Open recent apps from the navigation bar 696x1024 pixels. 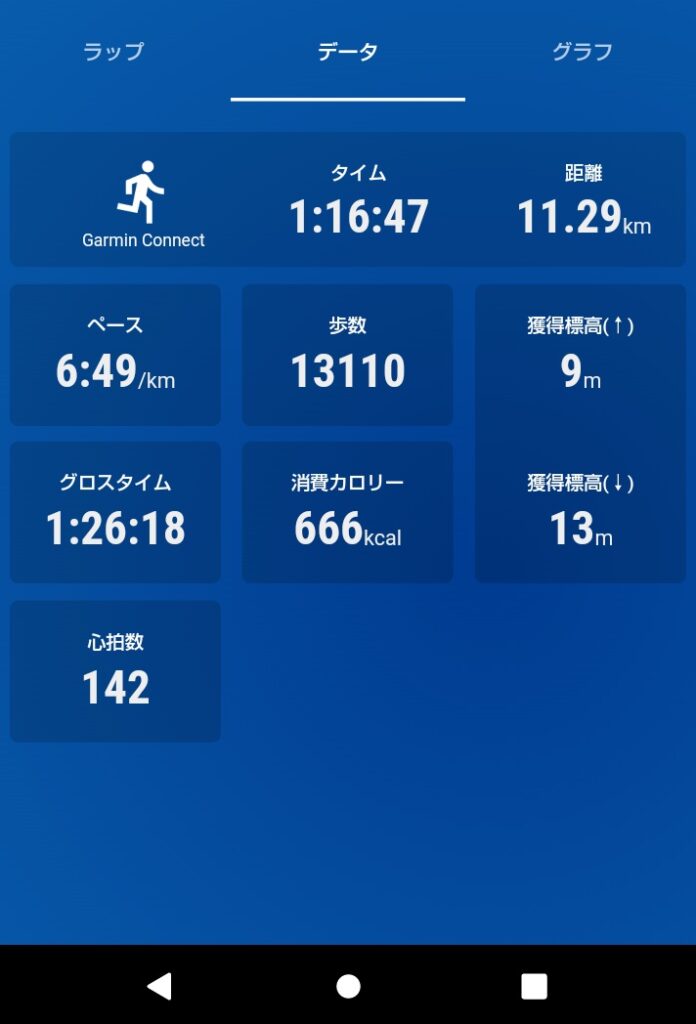tap(534, 986)
